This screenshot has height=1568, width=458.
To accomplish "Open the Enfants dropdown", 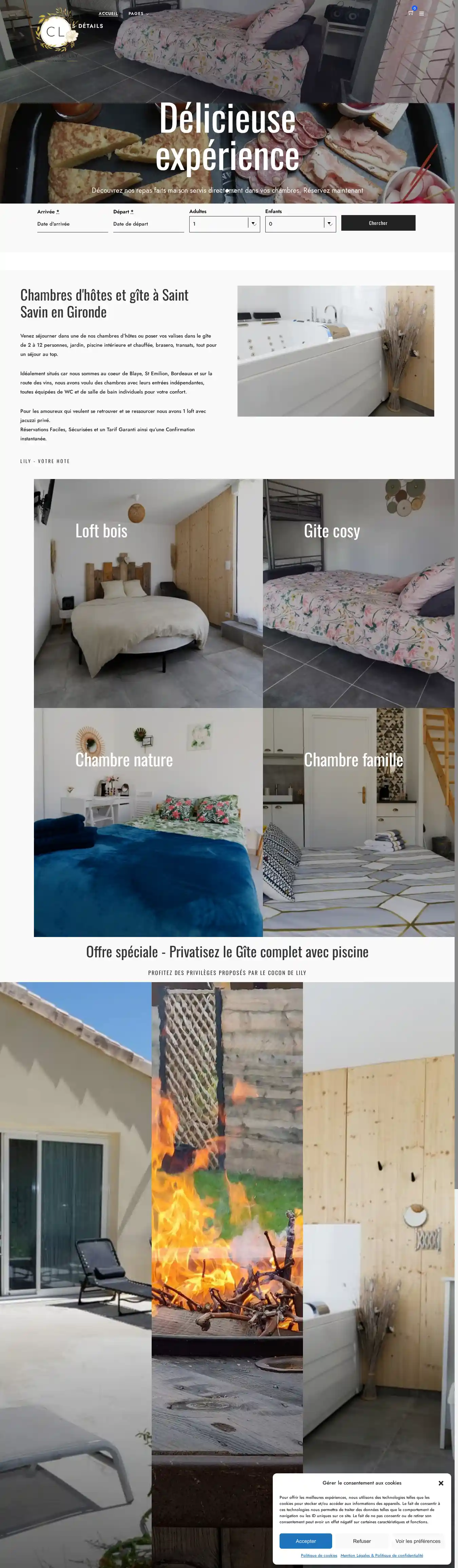I will pos(300,224).
